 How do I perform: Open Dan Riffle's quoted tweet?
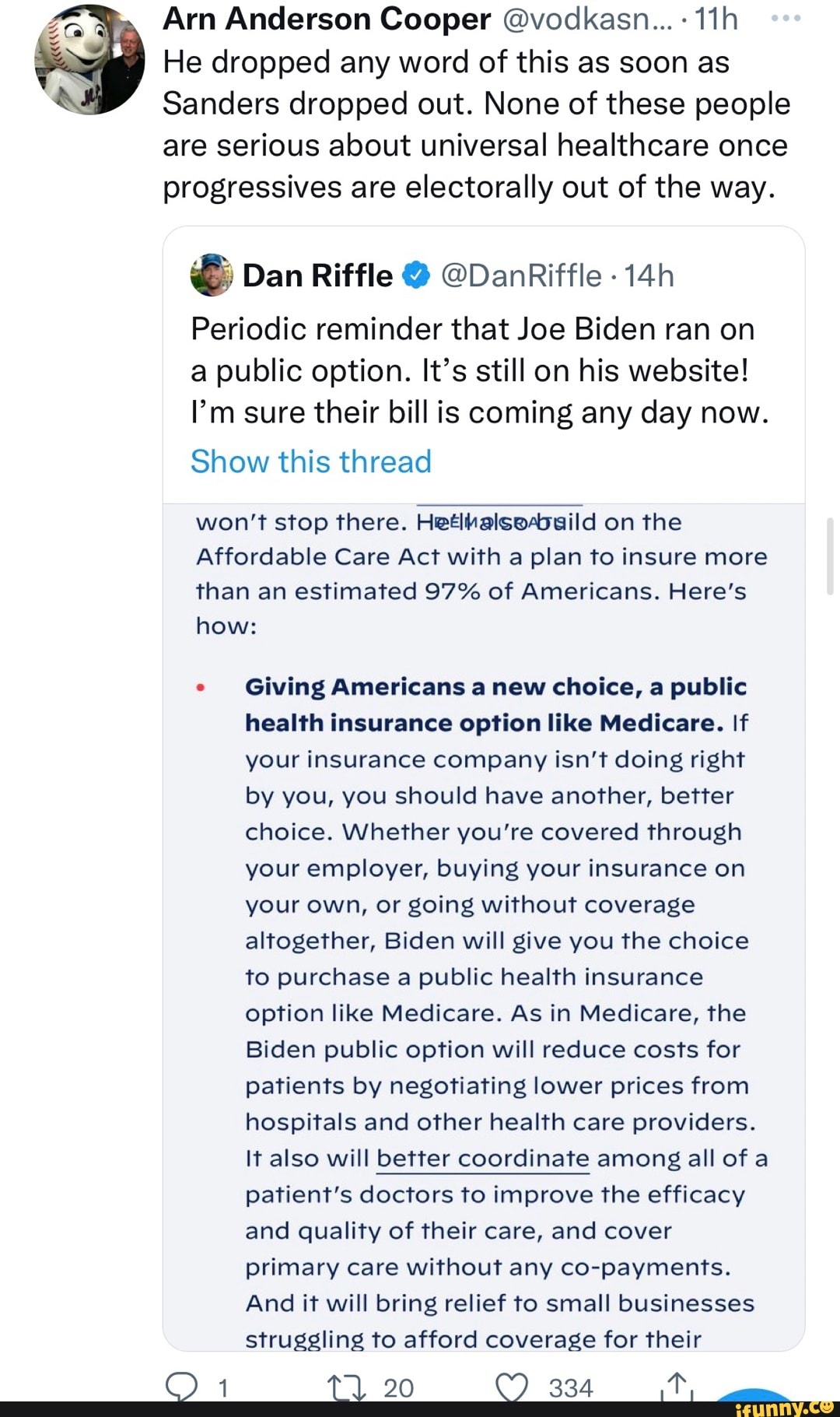point(482,371)
